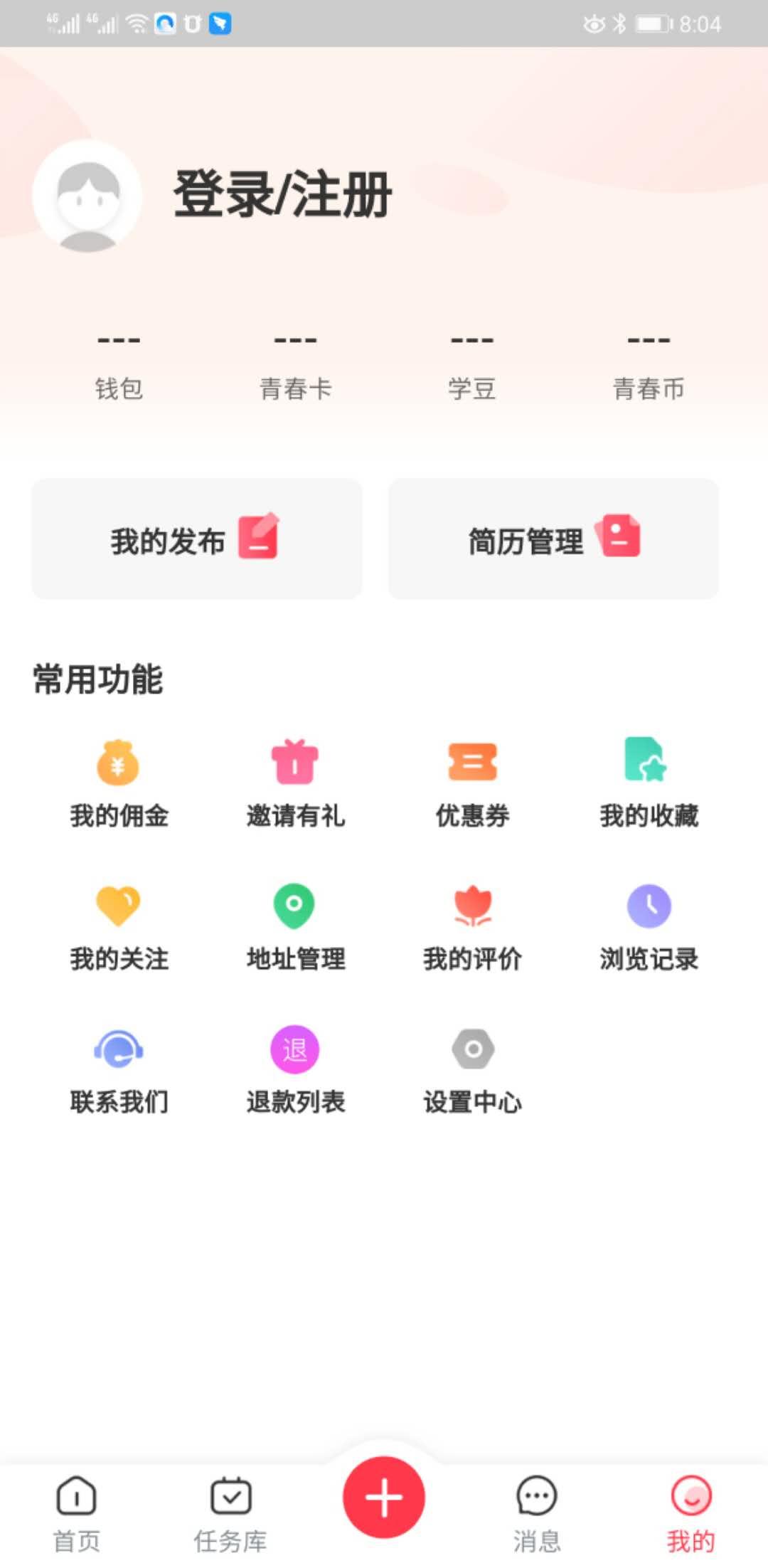Viewport: 768px width, 1568px height.
Task: Open 我的收藏 favorites
Action: pos(649,783)
